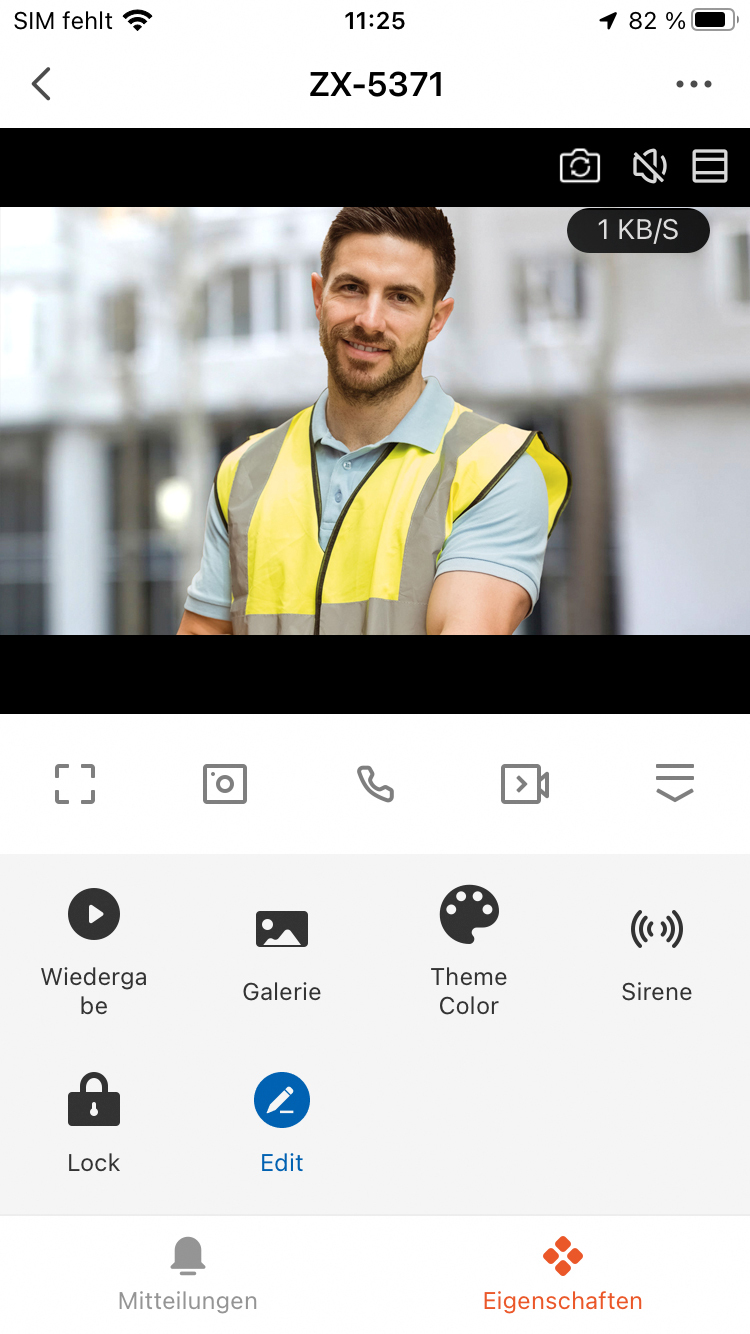Open the three-dot overflow menu
This screenshot has height=1334, width=750.
(x=694, y=84)
